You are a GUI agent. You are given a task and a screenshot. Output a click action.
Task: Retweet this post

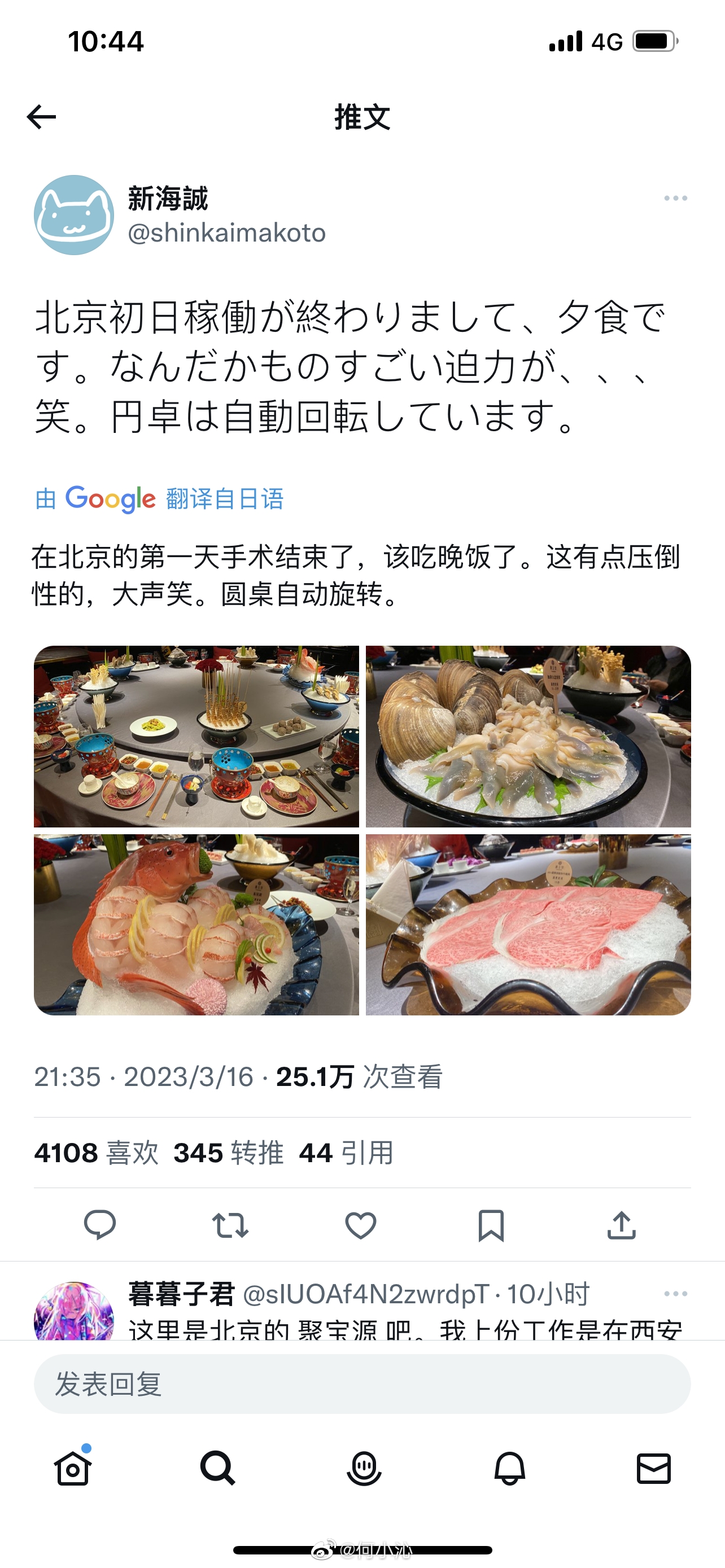click(230, 1225)
